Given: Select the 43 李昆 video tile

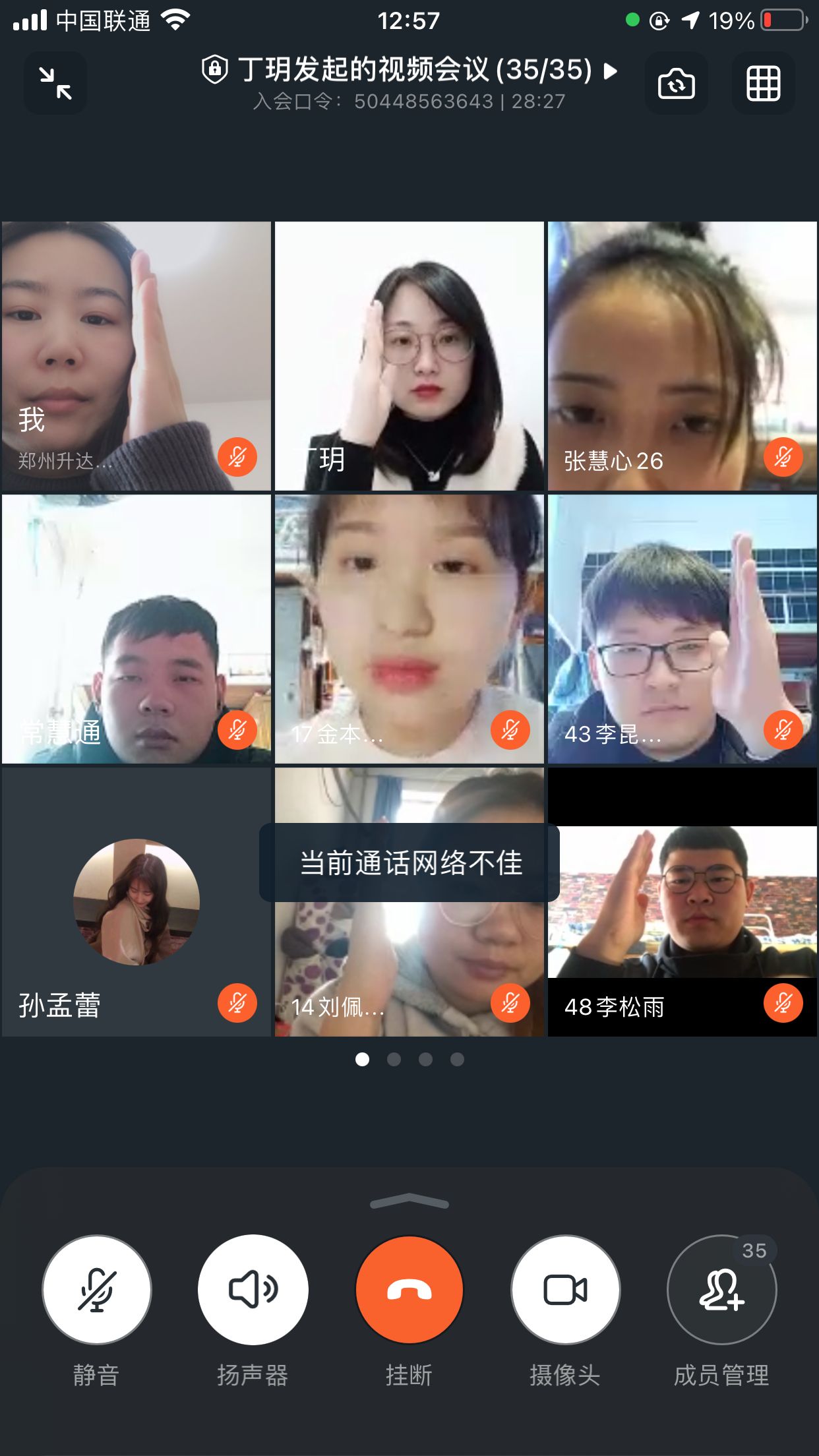Looking at the screenshot, I should point(682,629).
